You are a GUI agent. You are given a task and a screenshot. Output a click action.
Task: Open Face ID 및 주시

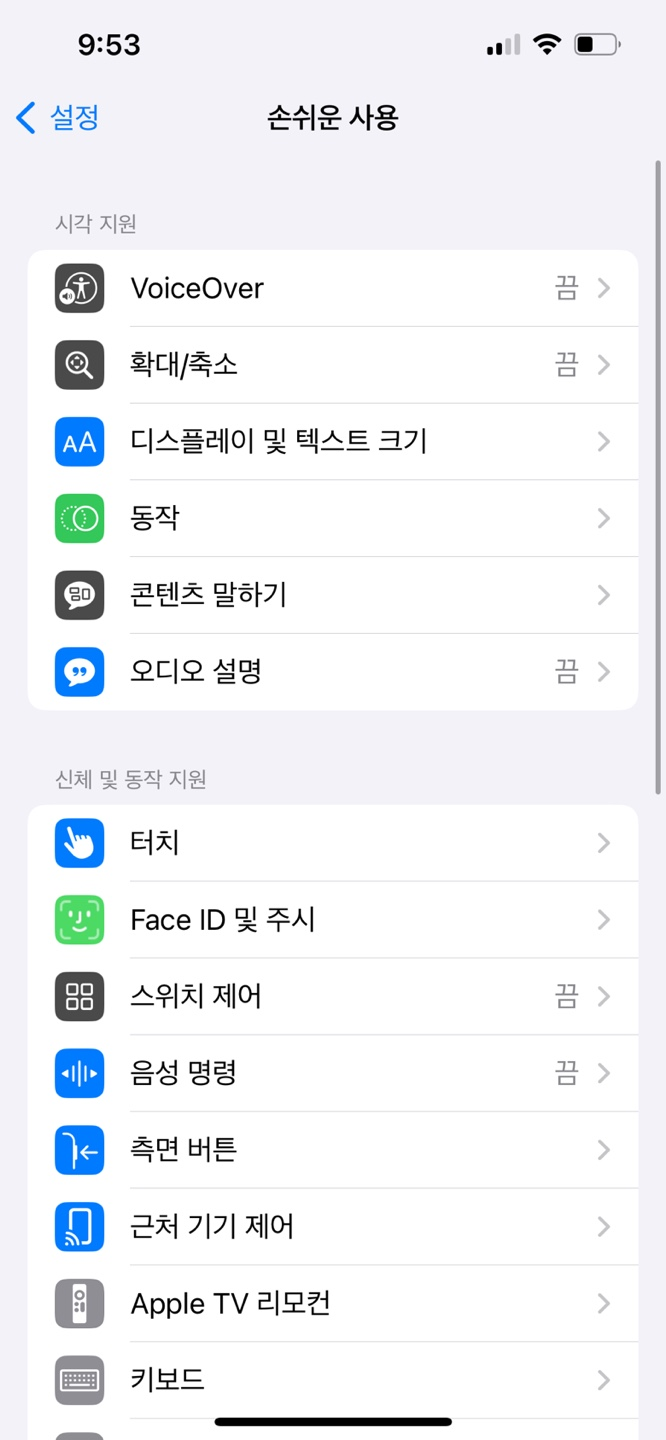[332, 920]
